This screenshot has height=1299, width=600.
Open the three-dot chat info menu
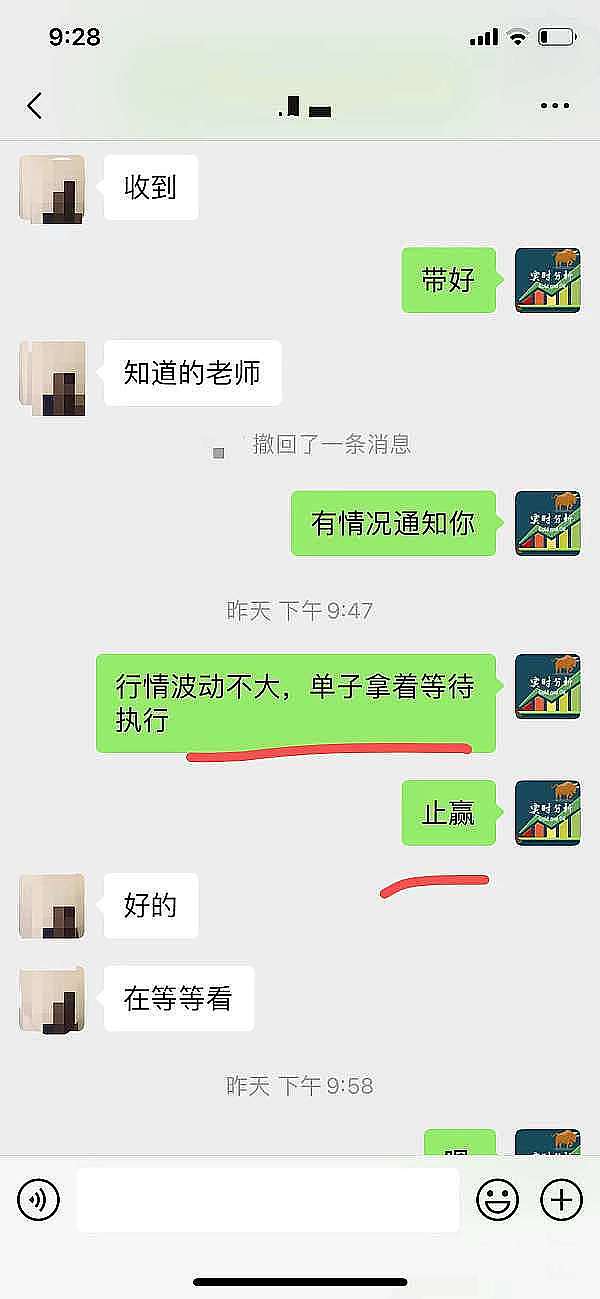point(554,106)
